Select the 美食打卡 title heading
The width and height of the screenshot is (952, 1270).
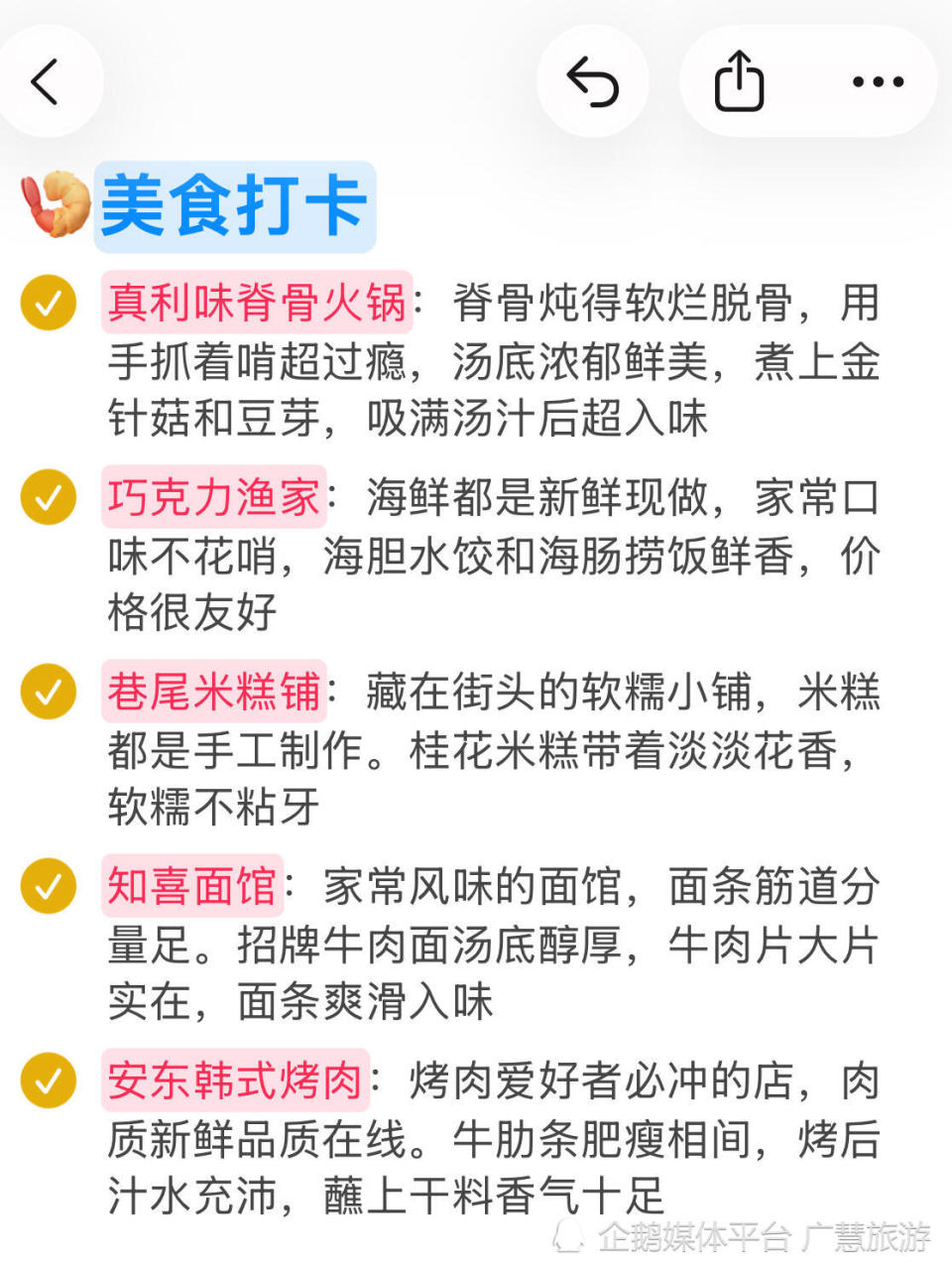[238, 205]
